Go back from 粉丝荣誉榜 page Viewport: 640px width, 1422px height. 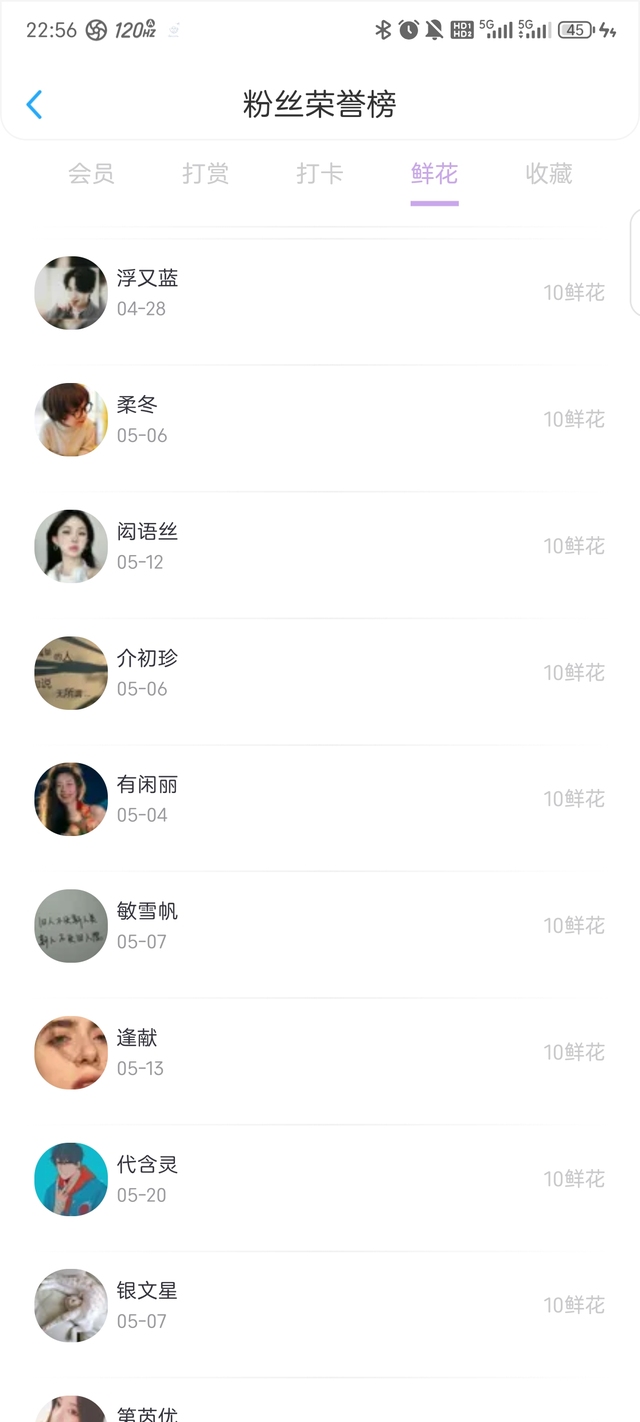35,104
